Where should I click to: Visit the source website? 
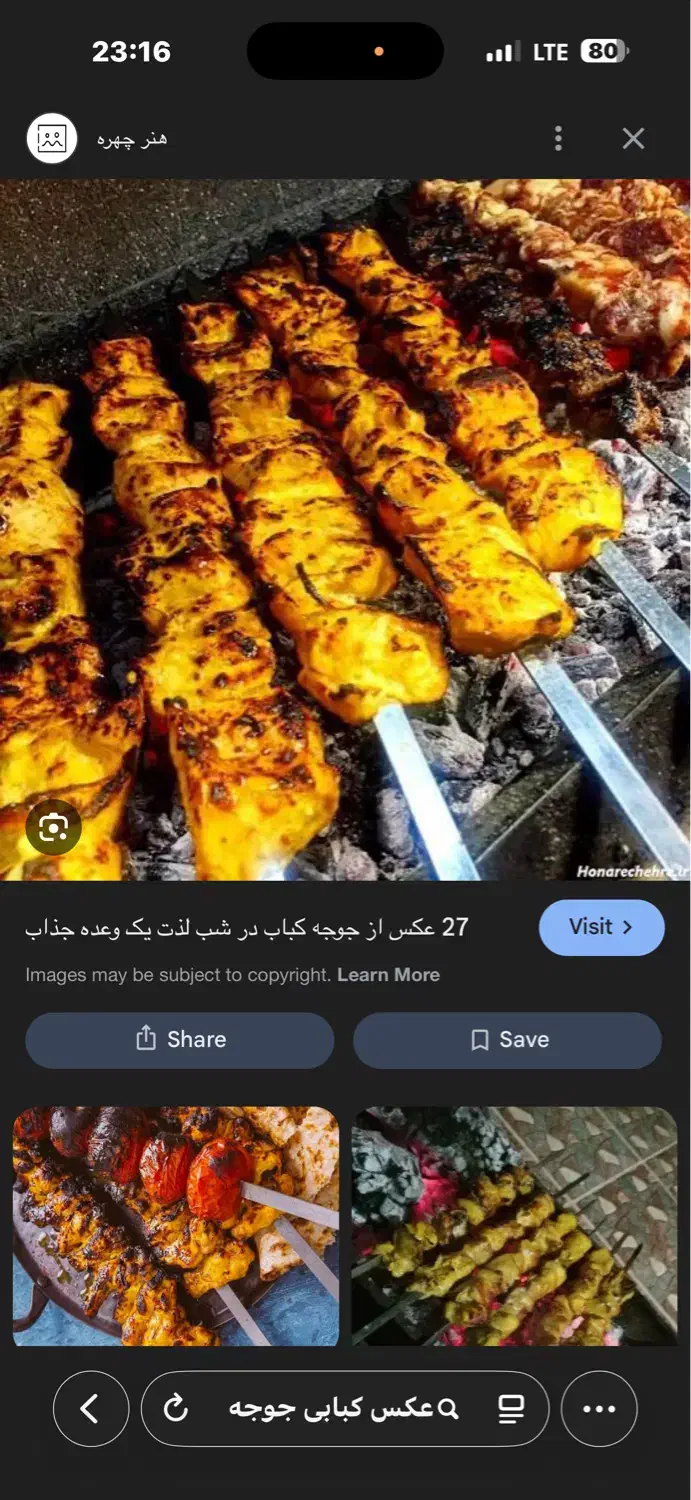pyautogui.click(x=601, y=927)
